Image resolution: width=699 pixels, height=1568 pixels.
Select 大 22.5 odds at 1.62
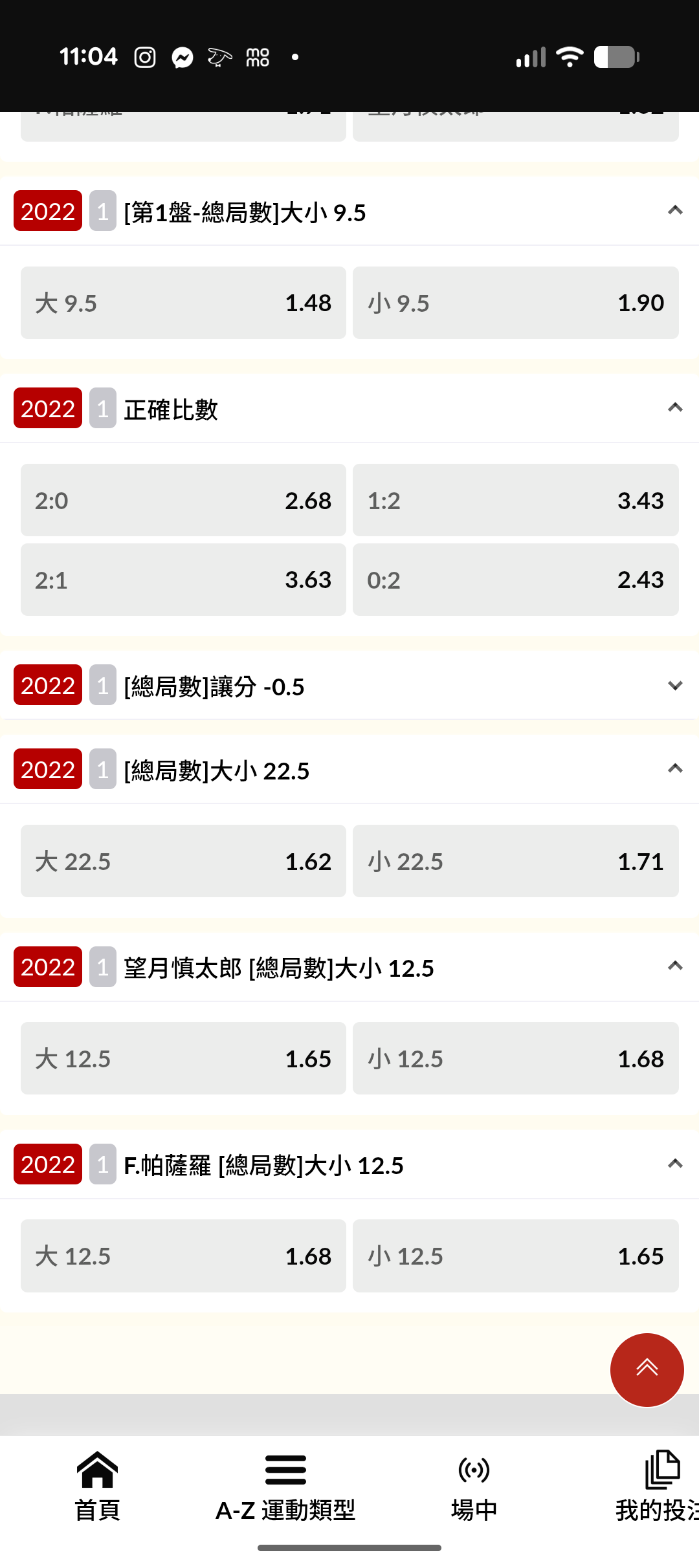pyautogui.click(x=183, y=861)
